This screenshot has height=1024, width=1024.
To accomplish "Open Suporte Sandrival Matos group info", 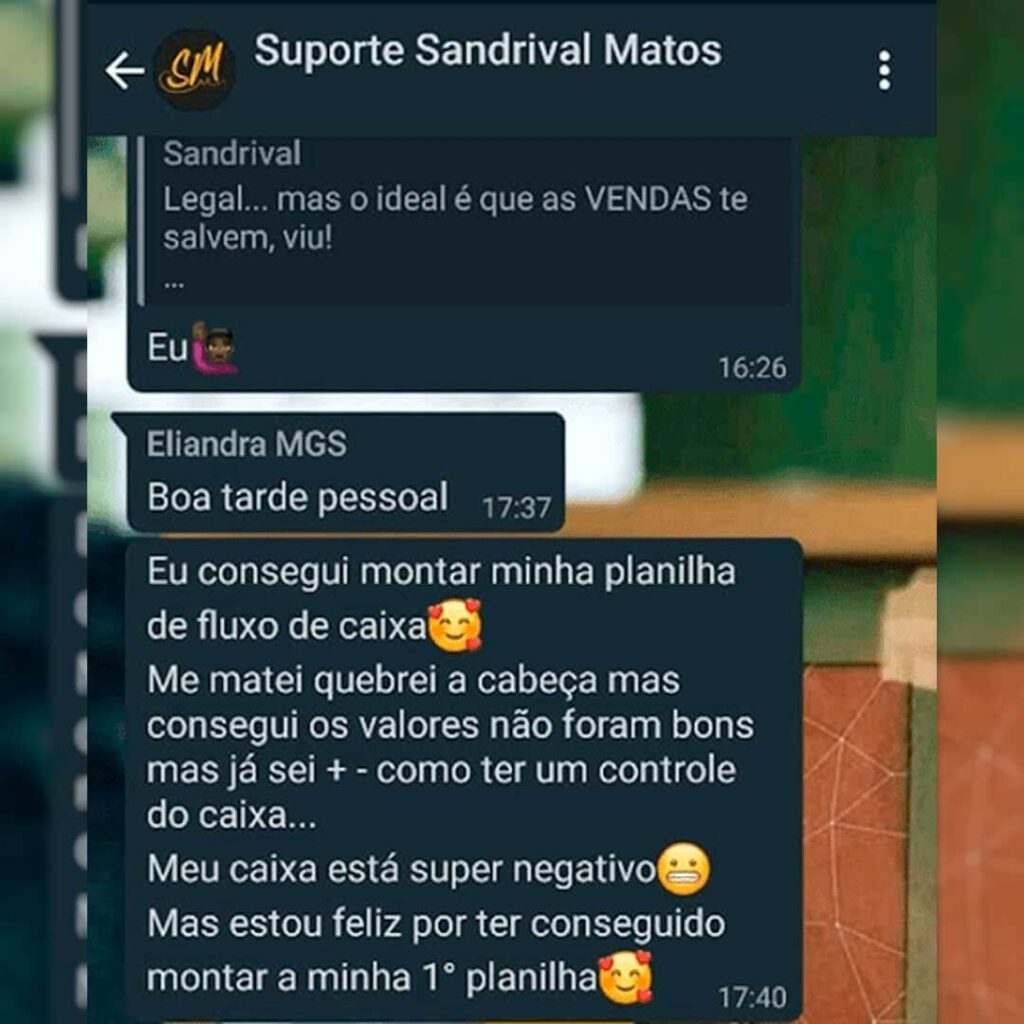I will (x=487, y=51).
